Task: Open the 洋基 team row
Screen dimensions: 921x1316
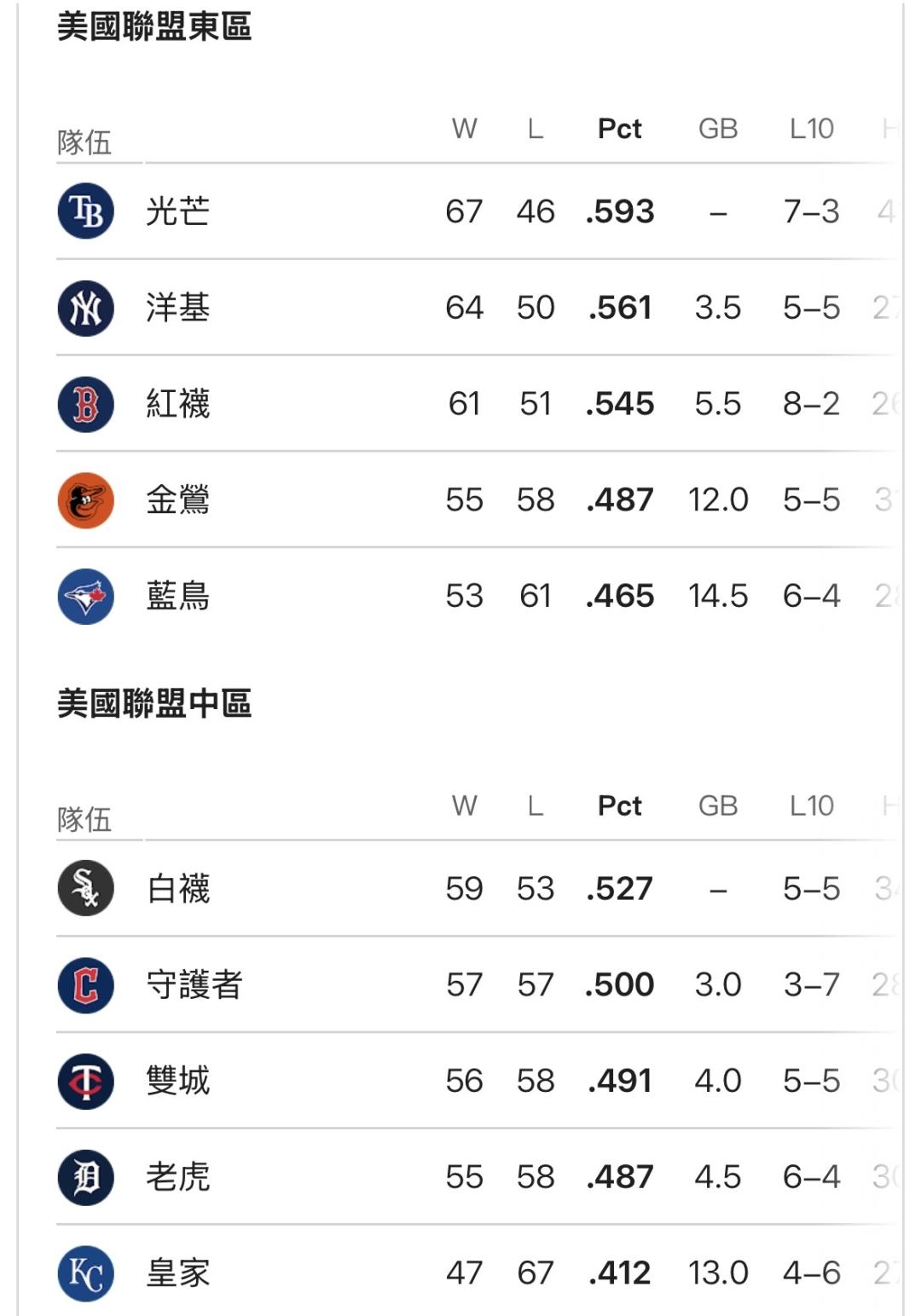Action: point(478,308)
